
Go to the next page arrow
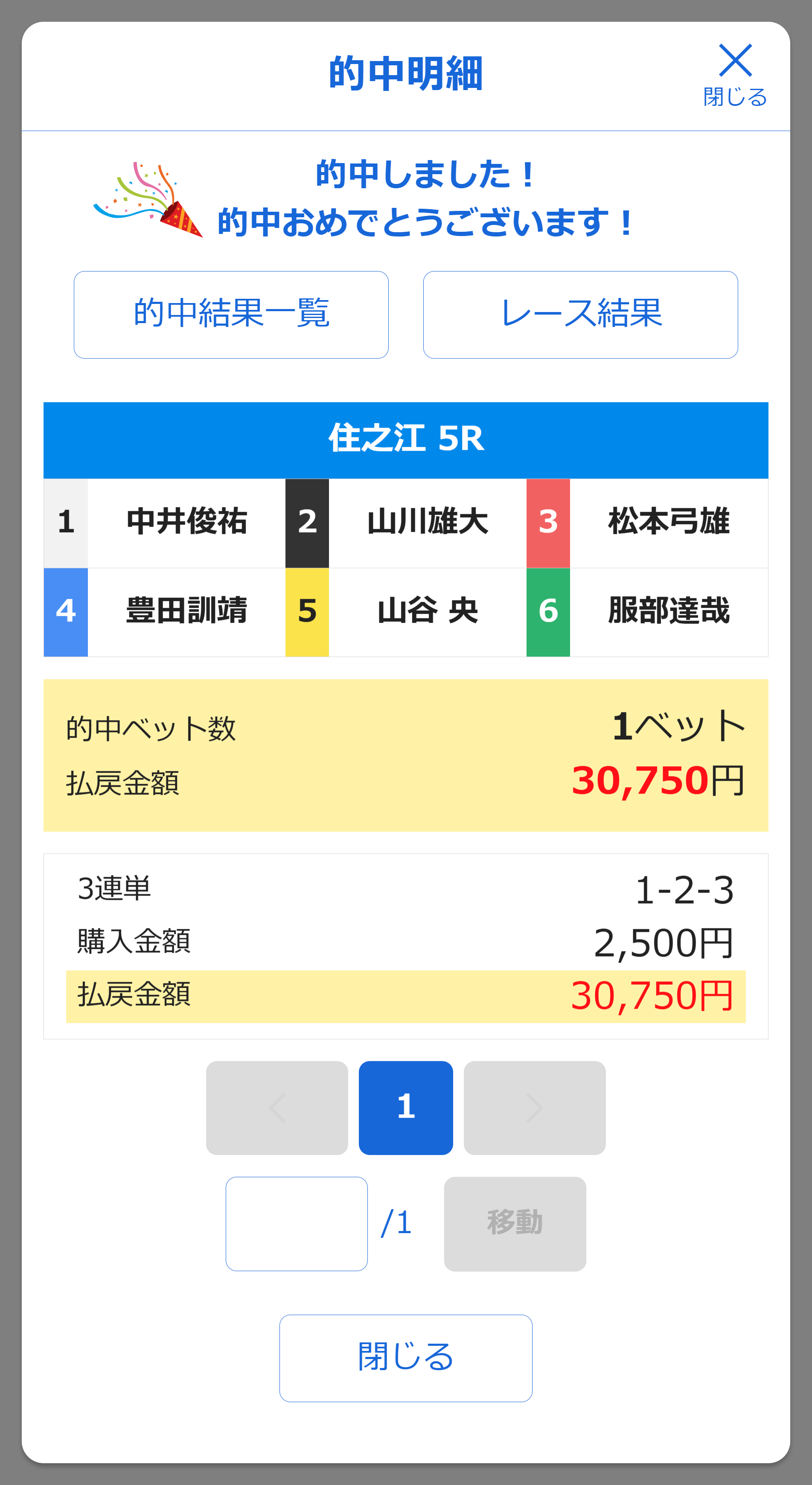534,1107
